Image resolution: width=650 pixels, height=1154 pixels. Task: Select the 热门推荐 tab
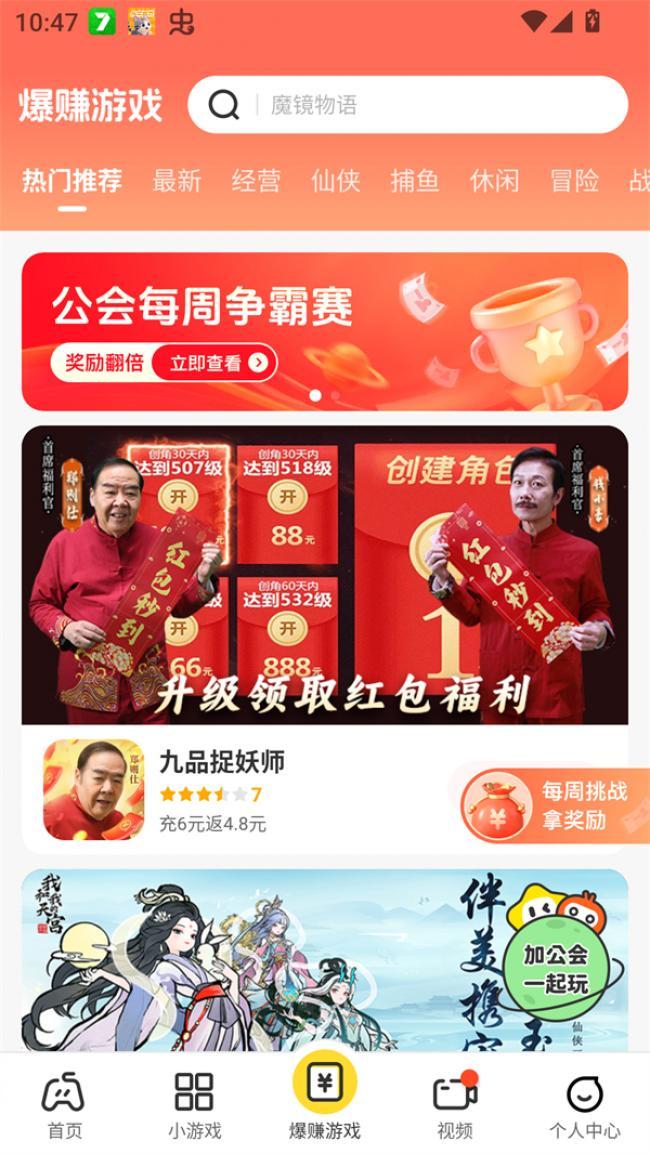pyautogui.click(x=72, y=181)
